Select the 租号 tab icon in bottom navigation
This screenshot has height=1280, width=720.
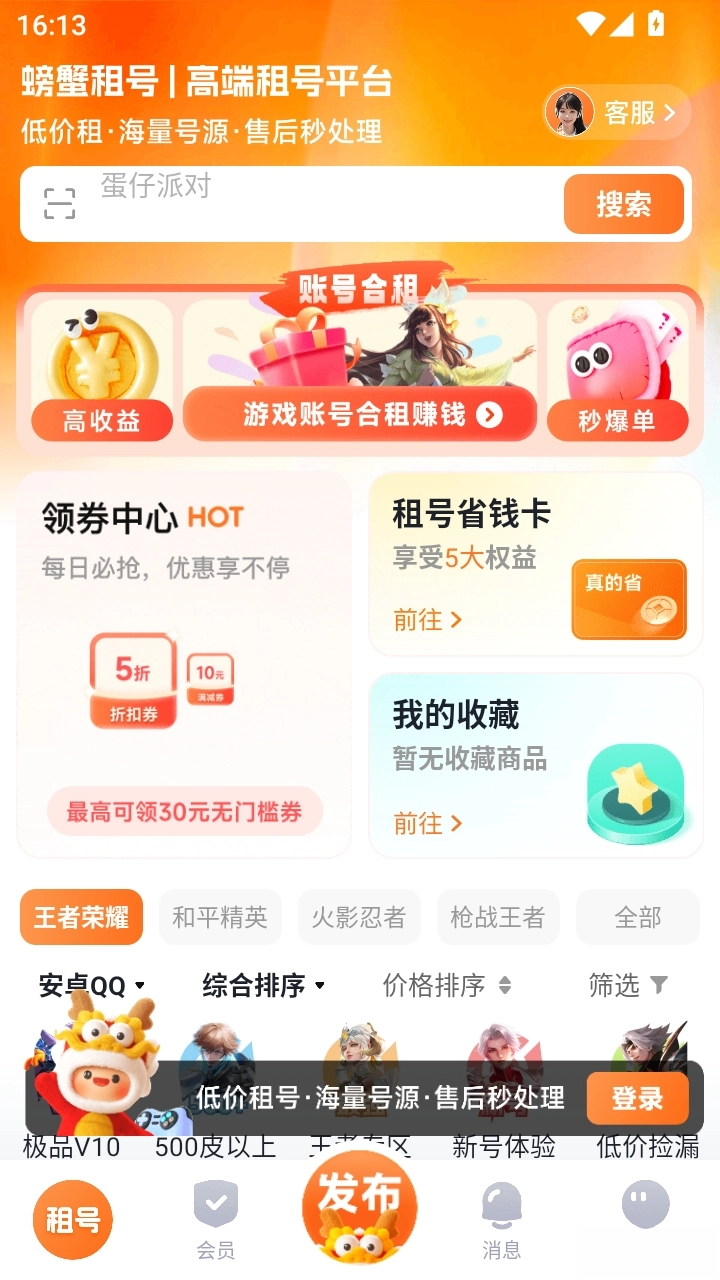point(71,1218)
